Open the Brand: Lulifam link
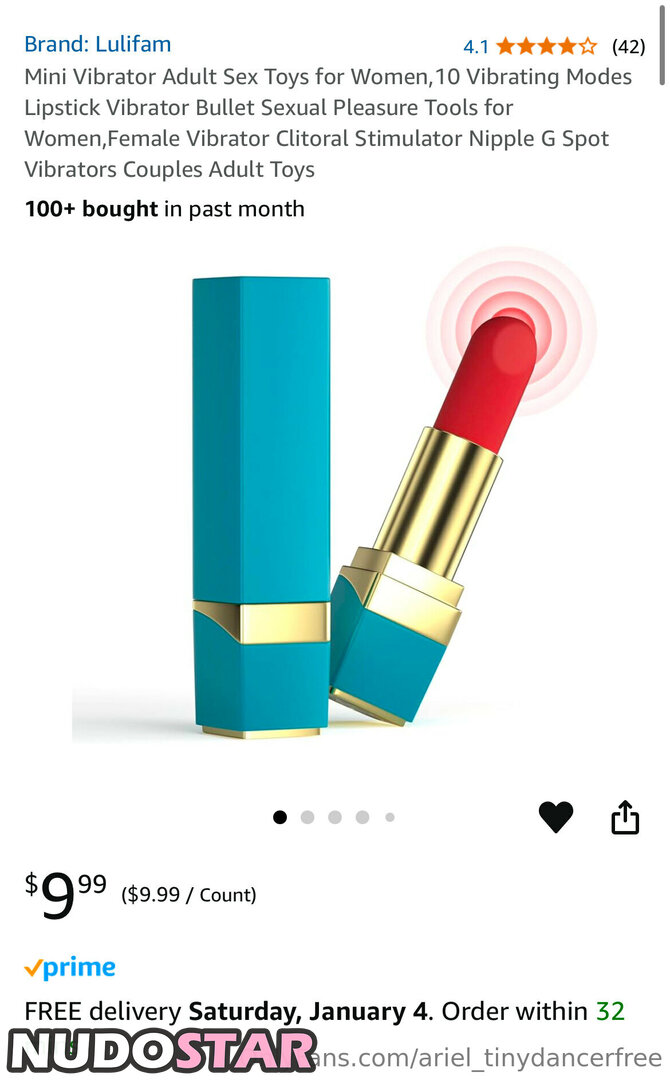 (97, 44)
